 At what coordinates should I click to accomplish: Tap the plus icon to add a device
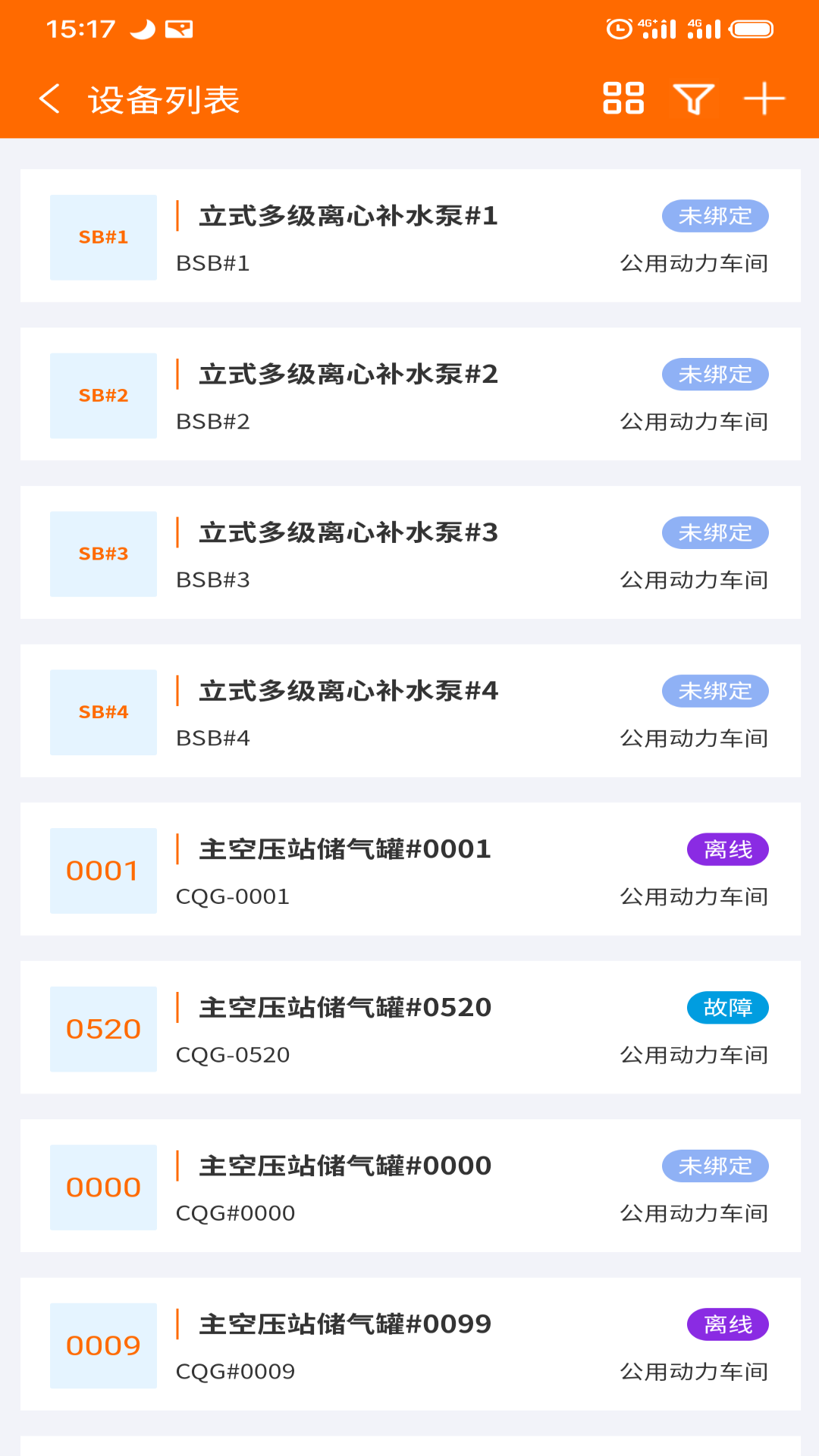764,98
